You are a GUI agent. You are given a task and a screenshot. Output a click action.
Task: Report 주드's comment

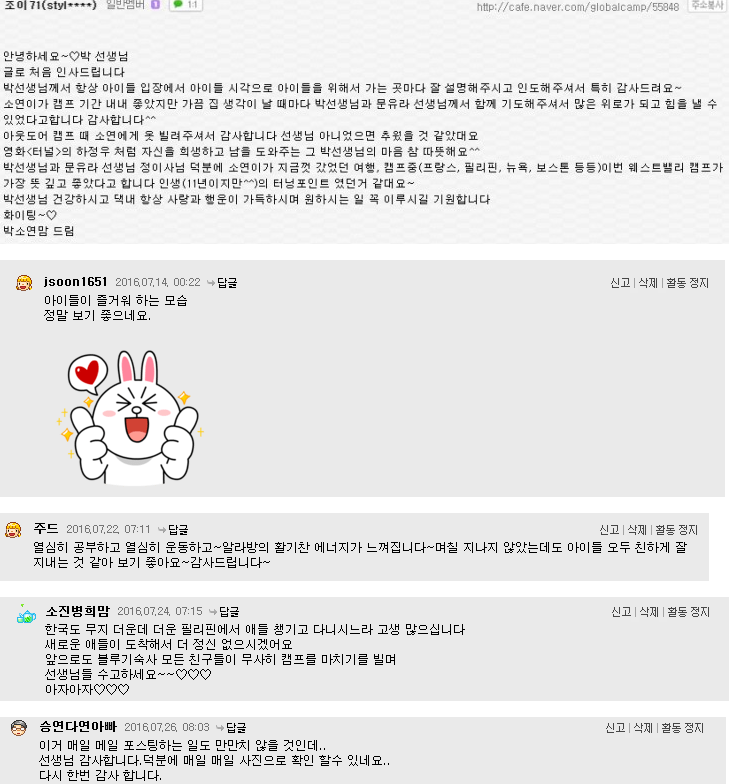pos(609,529)
